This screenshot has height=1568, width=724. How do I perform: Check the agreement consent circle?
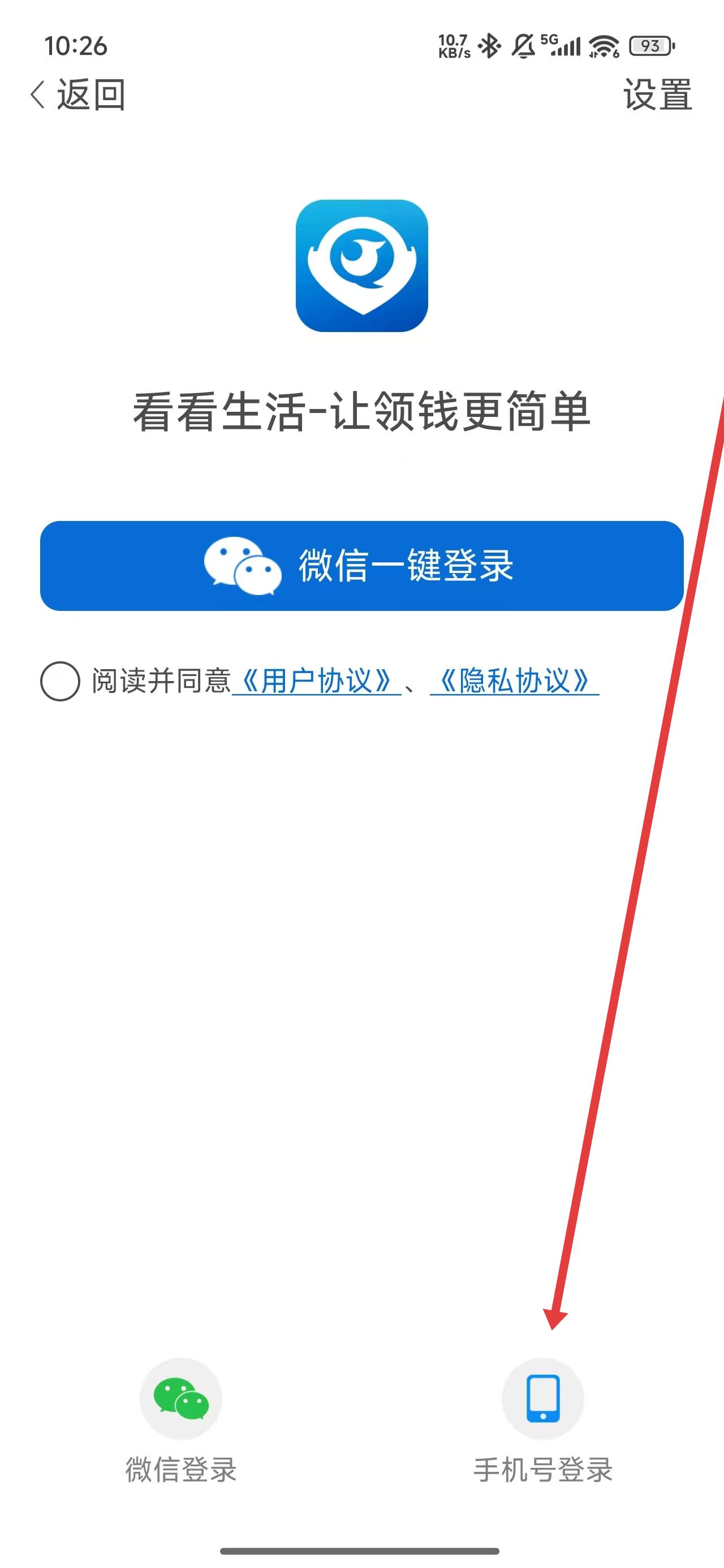click(x=61, y=680)
